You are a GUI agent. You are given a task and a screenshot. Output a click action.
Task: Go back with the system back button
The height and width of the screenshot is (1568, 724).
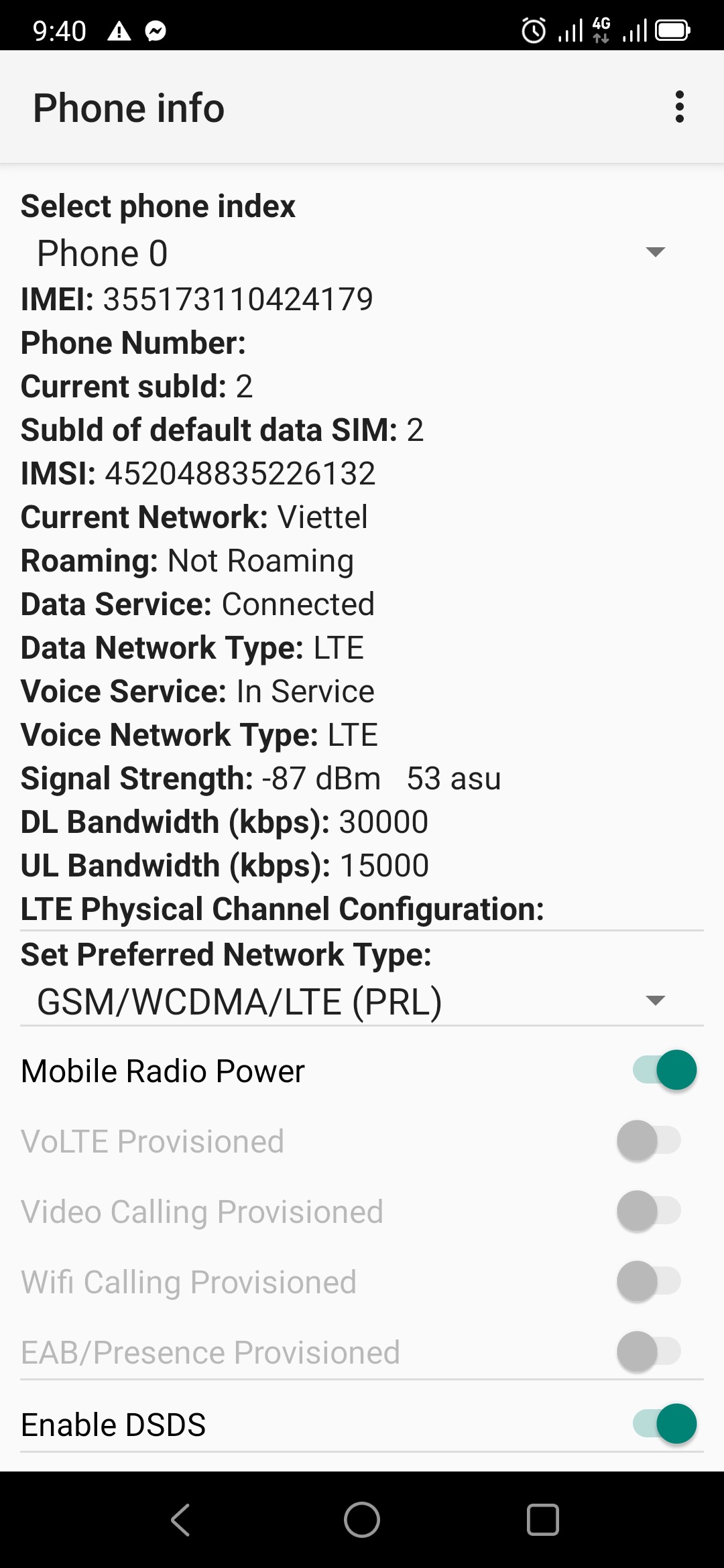(181, 1519)
